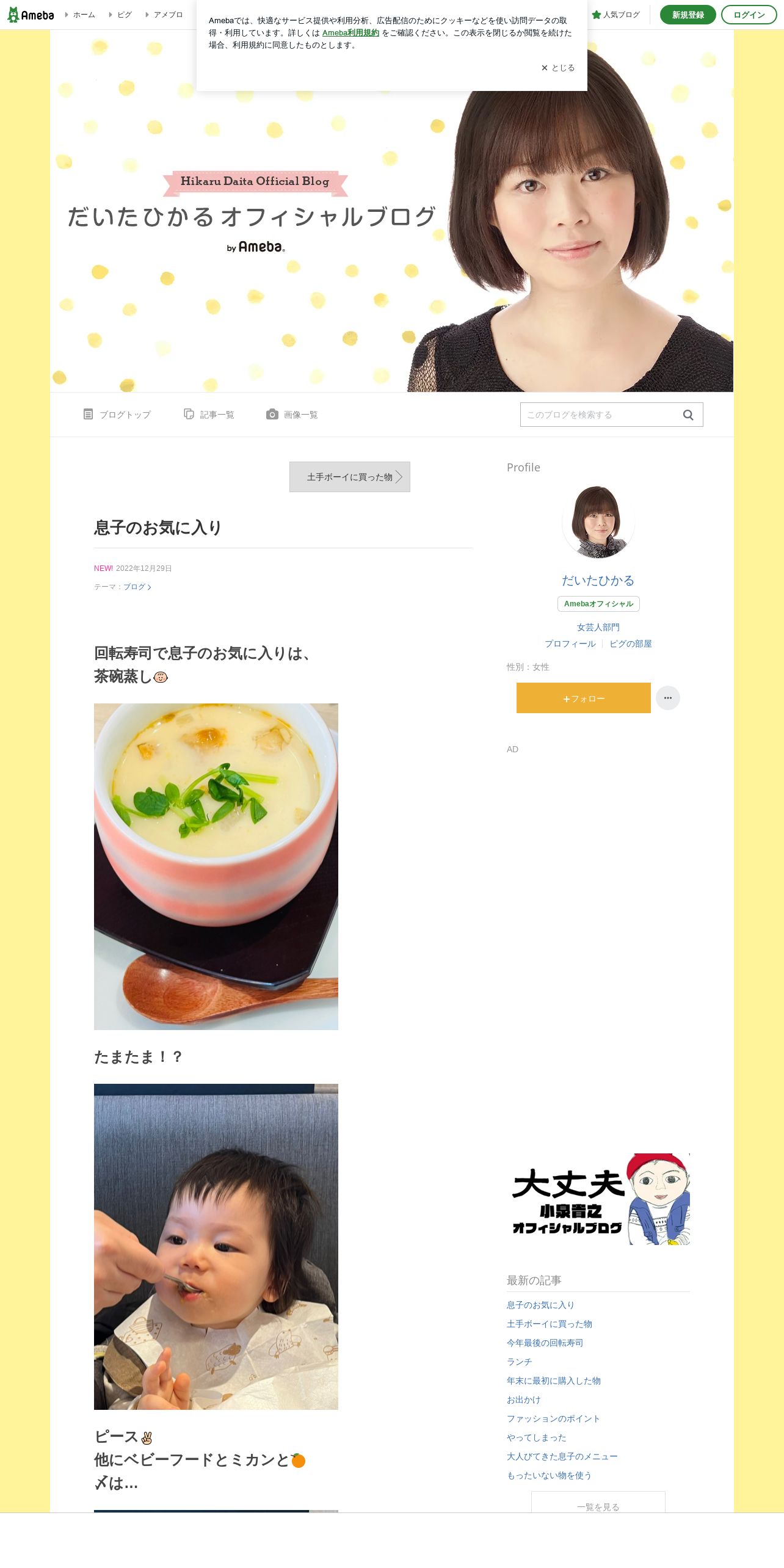The height and width of the screenshot is (1568, 784).
Task: Open recent post ファッションのポイント
Action: [x=553, y=1418]
